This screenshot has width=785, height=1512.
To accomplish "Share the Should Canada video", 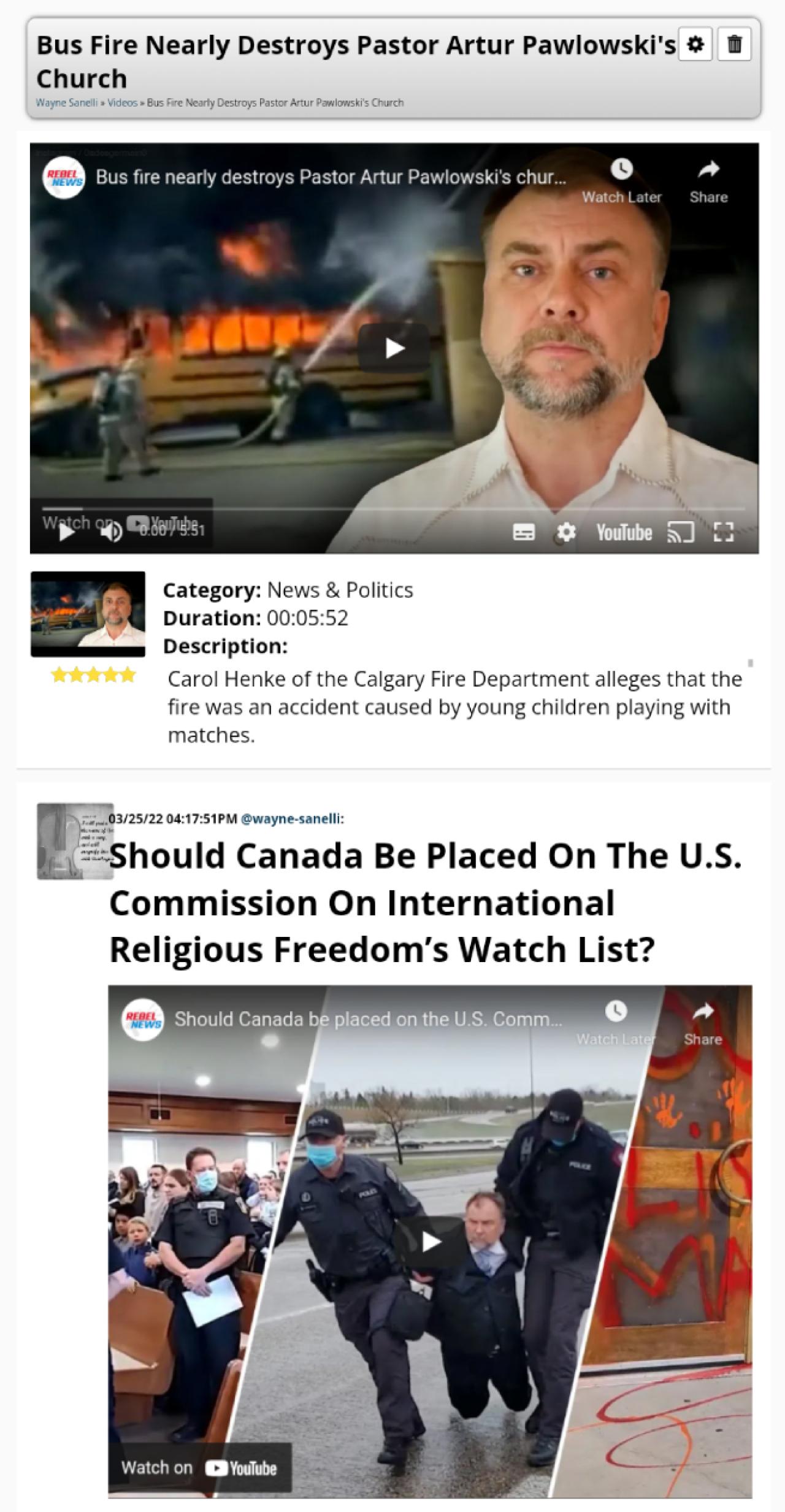I will pyautogui.click(x=703, y=1022).
